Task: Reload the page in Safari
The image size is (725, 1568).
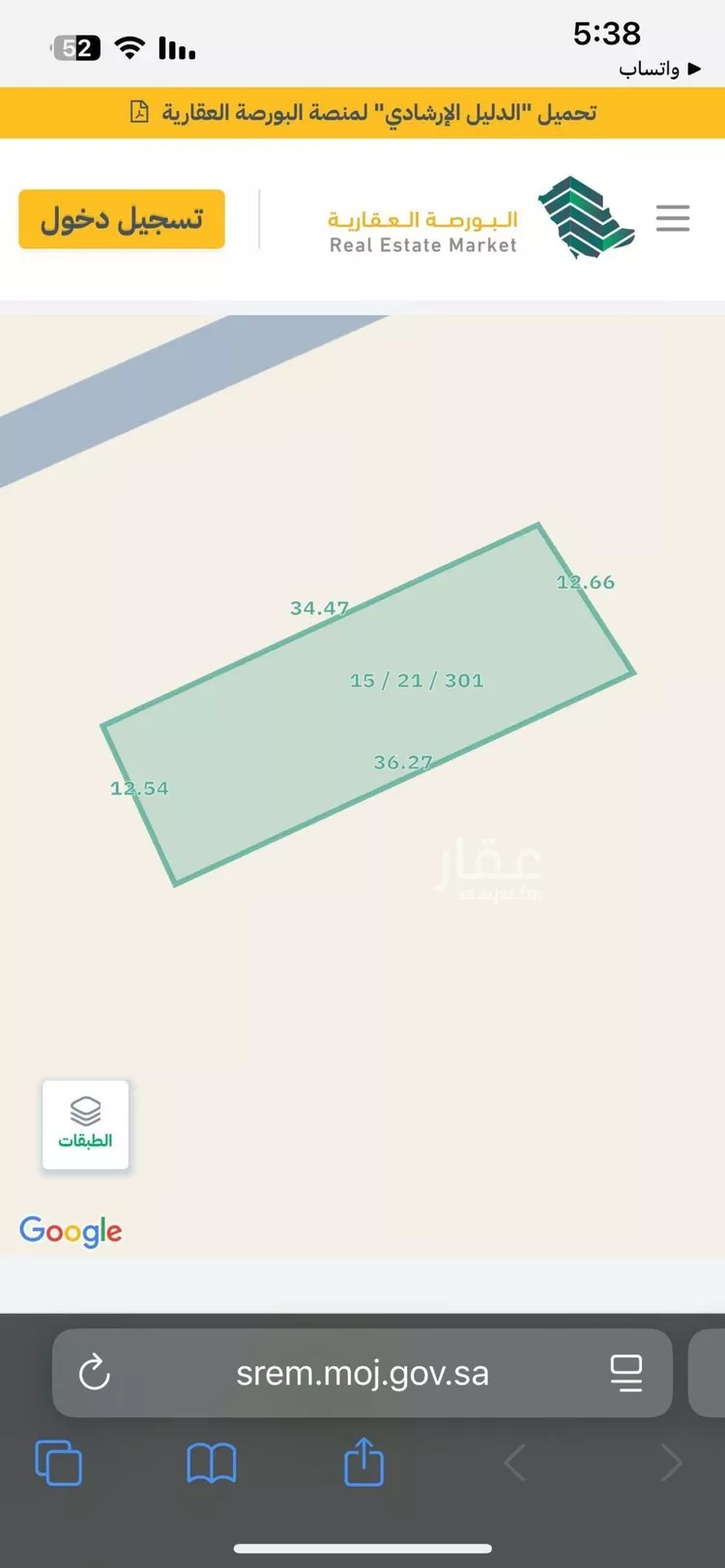Action: click(95, 1373)
